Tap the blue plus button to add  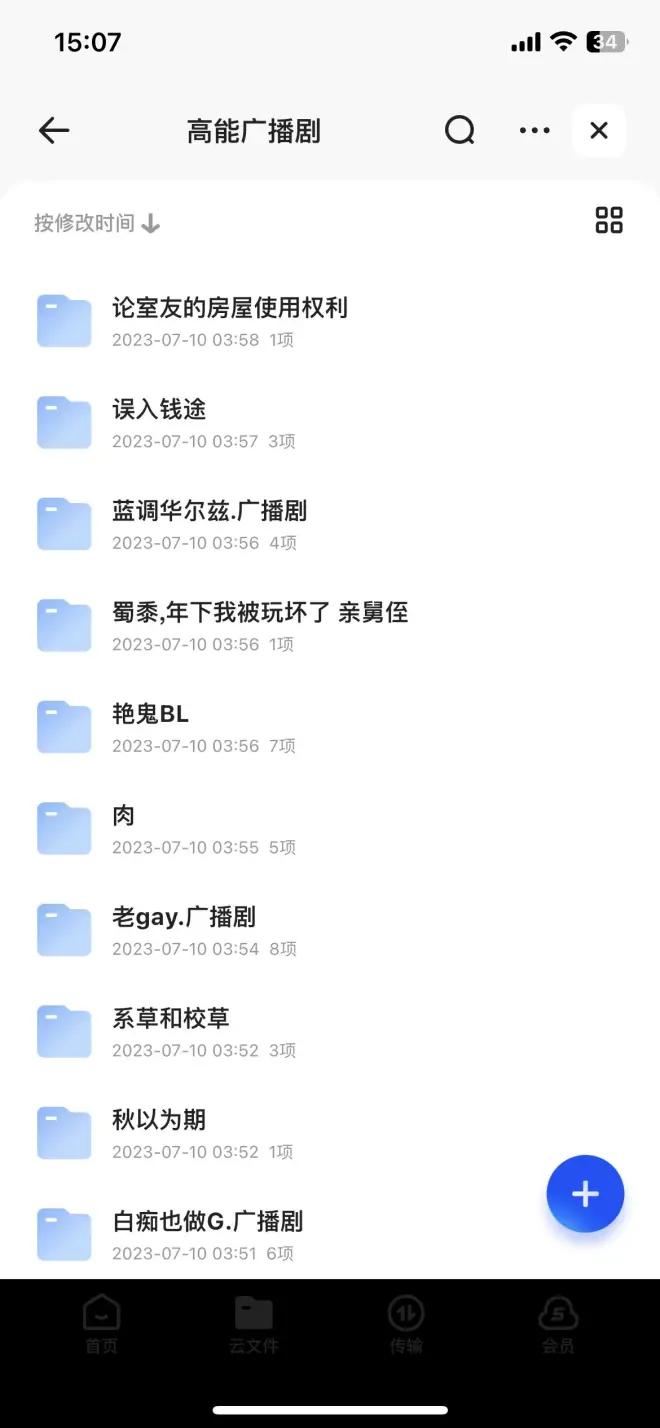(x=585, y=1194)
